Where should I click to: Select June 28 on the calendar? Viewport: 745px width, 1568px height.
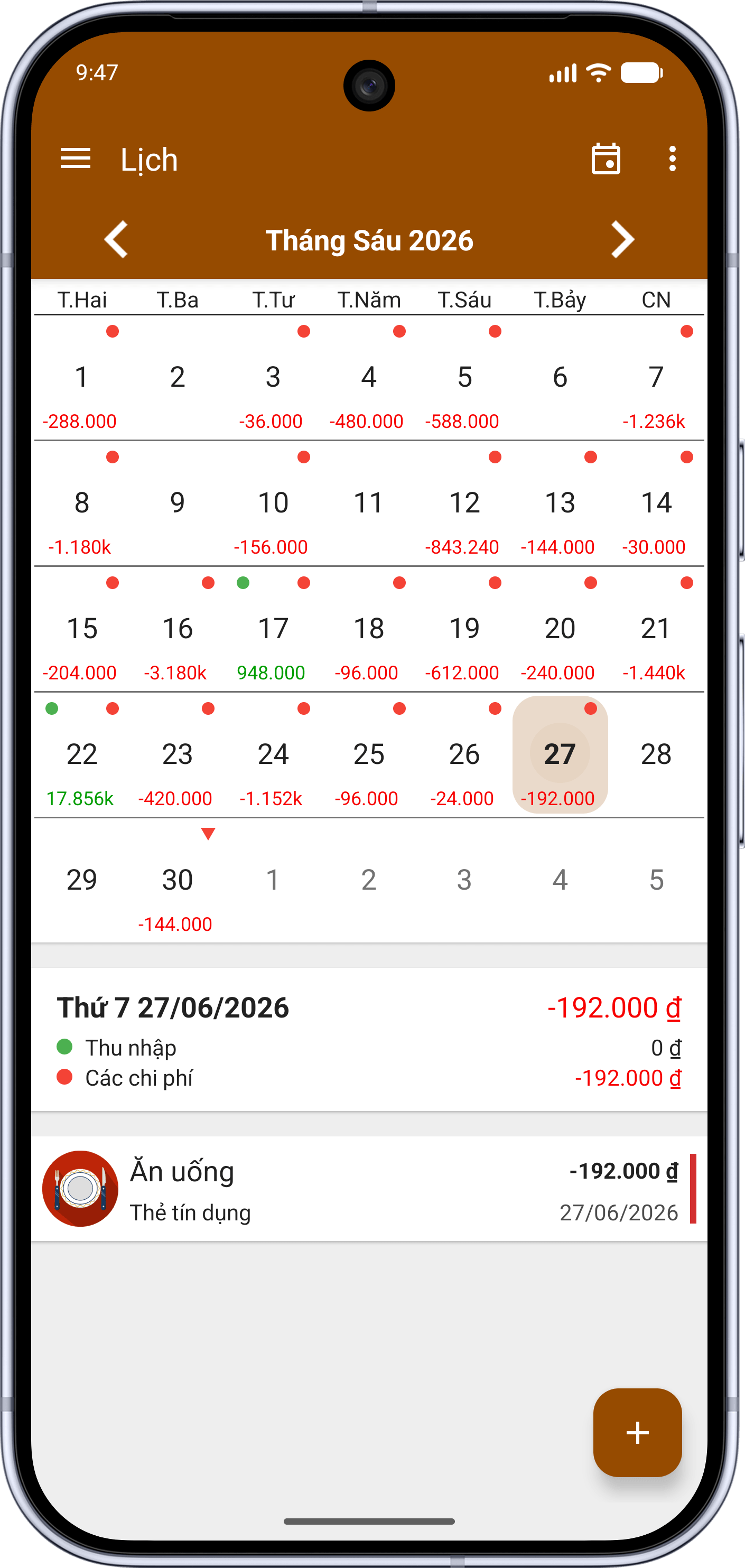point(656,755)
